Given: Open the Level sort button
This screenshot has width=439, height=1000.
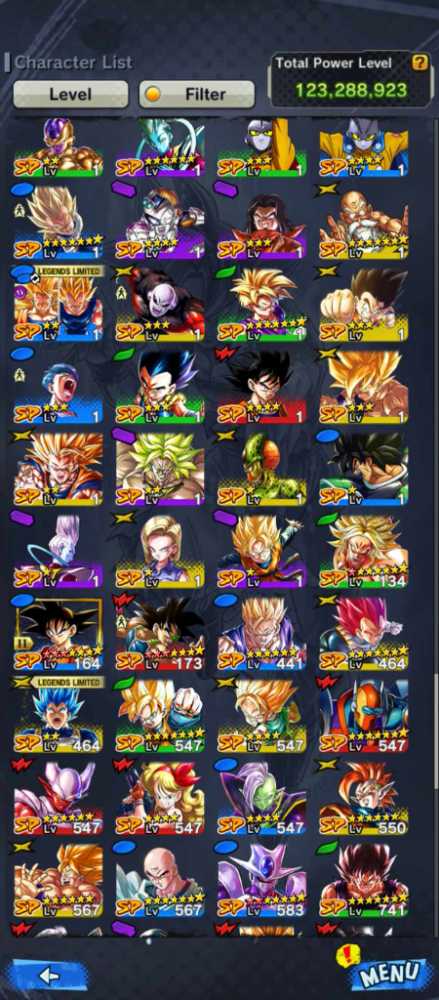Looking at the screenshot, I should pyautogui.click(x=70, y=94).
